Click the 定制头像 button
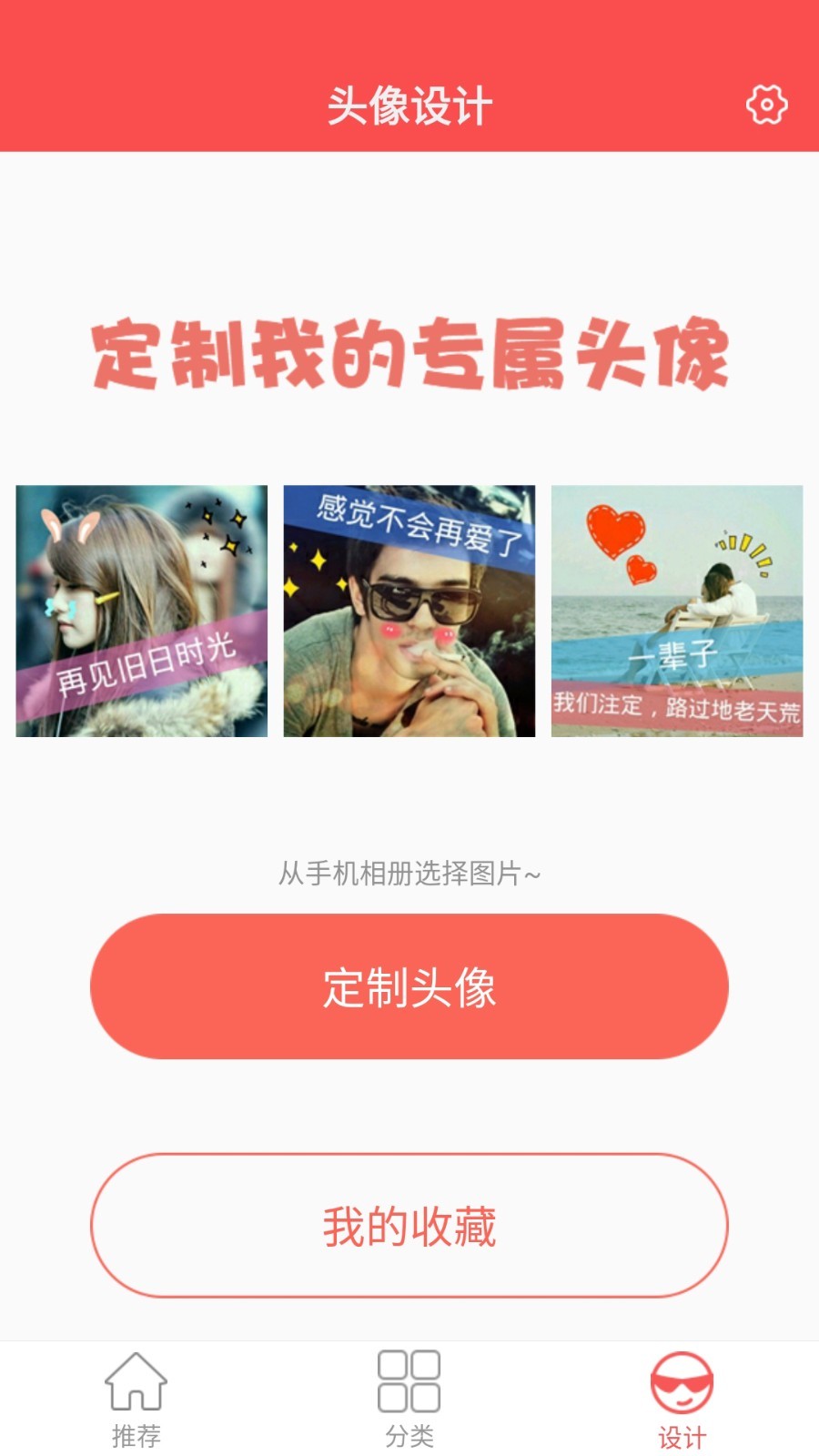This screenshot has height=1456, width=819. [409, 986]
